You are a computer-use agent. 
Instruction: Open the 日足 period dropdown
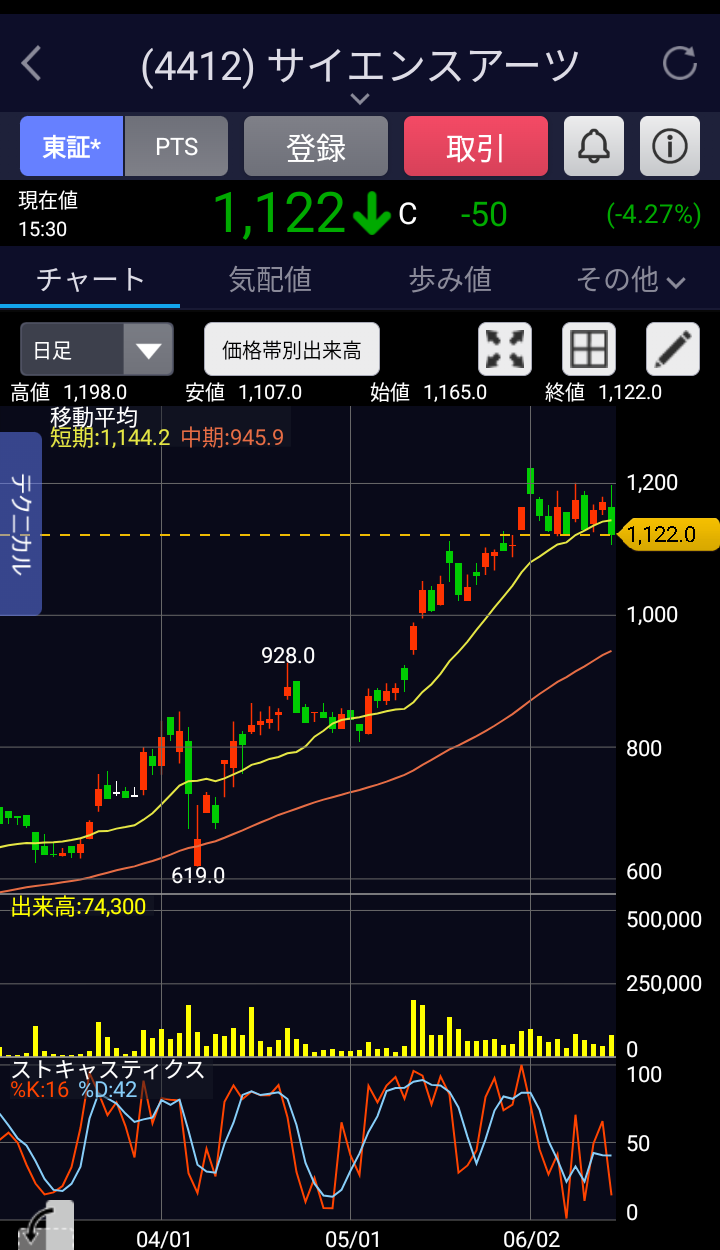pyautogui.click(x=97, y=350)
